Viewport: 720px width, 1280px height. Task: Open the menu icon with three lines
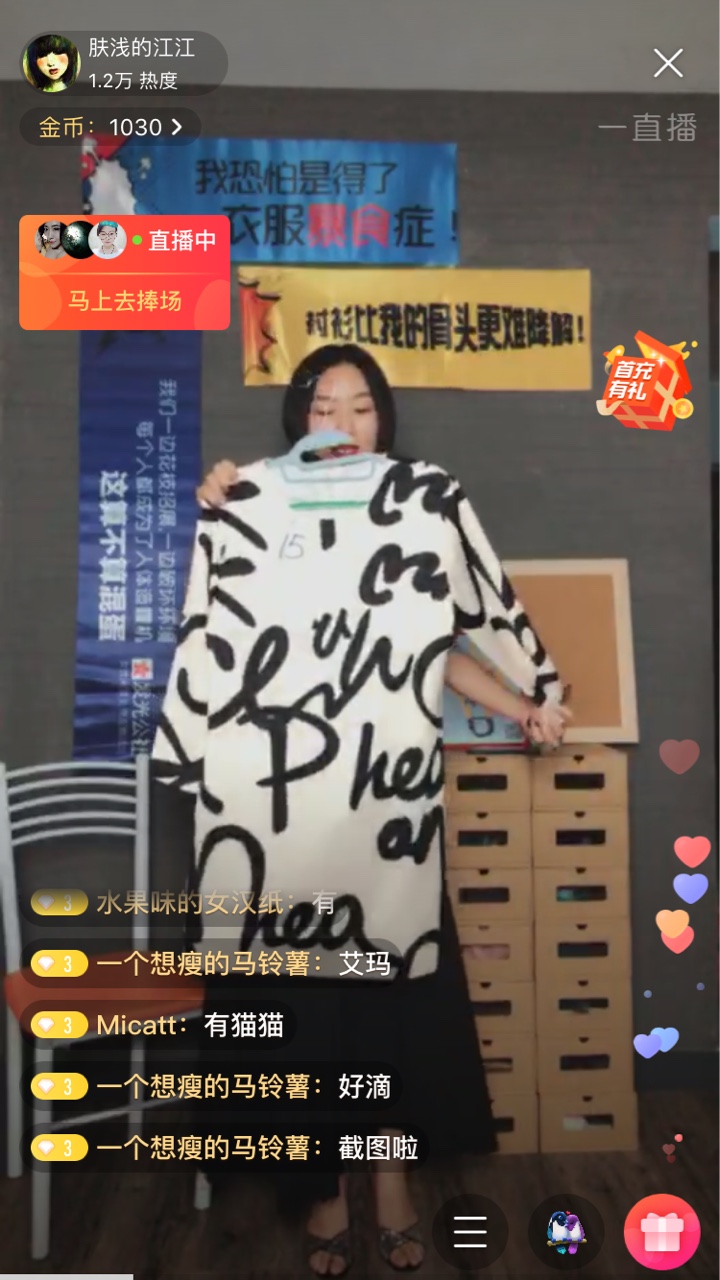(470, 1232)
